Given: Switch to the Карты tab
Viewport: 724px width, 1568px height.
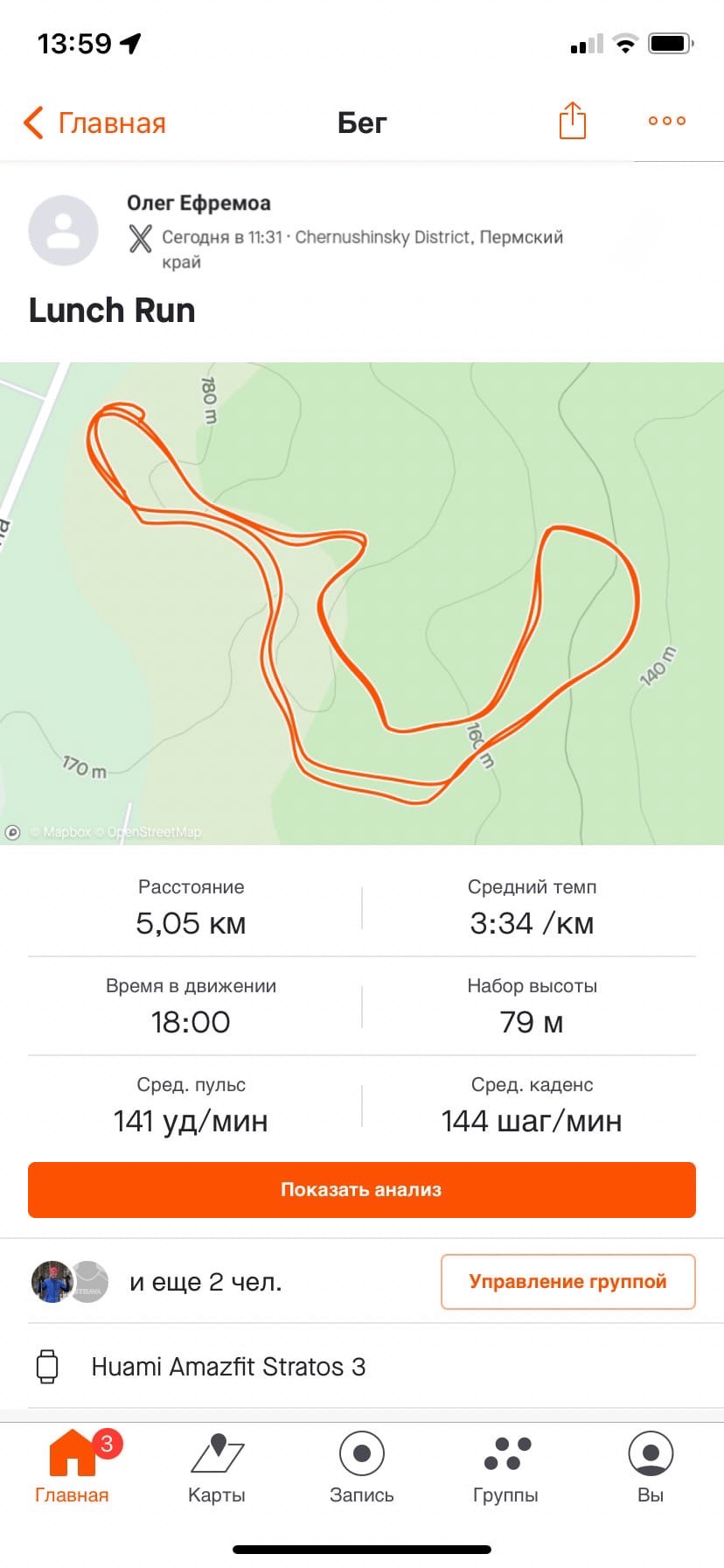Looking at the screenshot, I should [x=217, y=1467].
